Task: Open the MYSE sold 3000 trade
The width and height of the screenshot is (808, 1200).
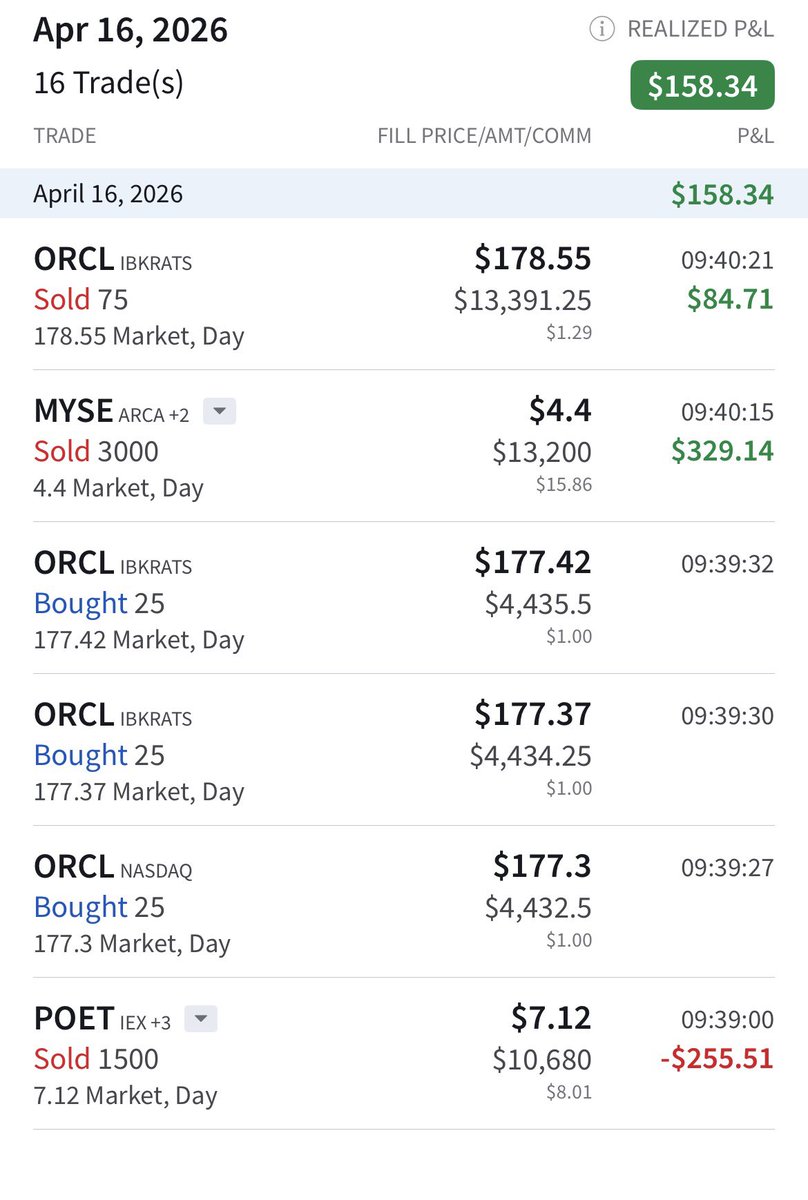Action: 403,448
